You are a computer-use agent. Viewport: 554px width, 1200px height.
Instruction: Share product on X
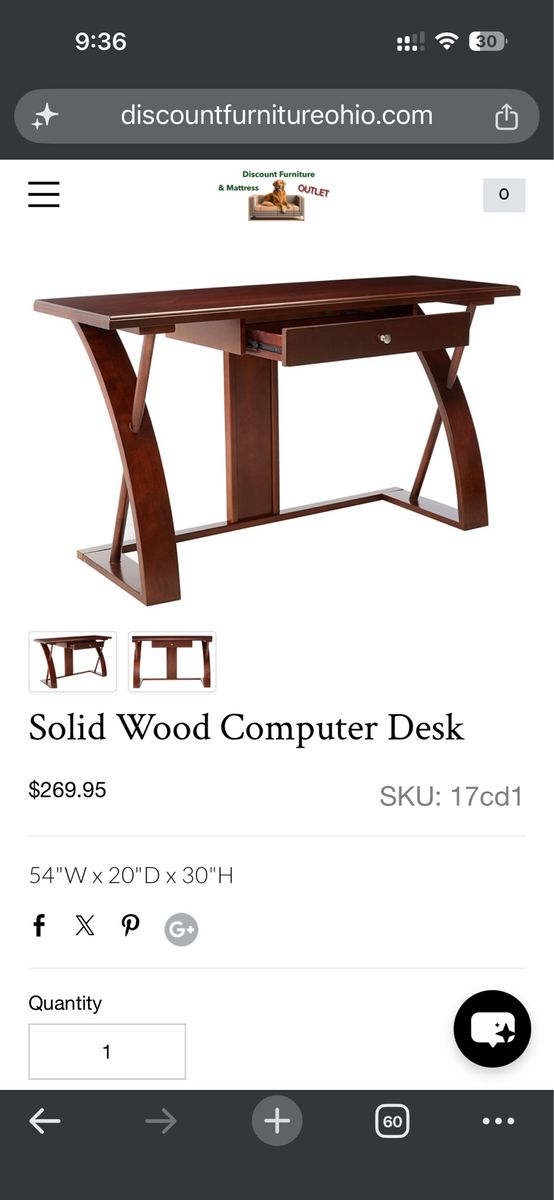click(x=85, y=926)
